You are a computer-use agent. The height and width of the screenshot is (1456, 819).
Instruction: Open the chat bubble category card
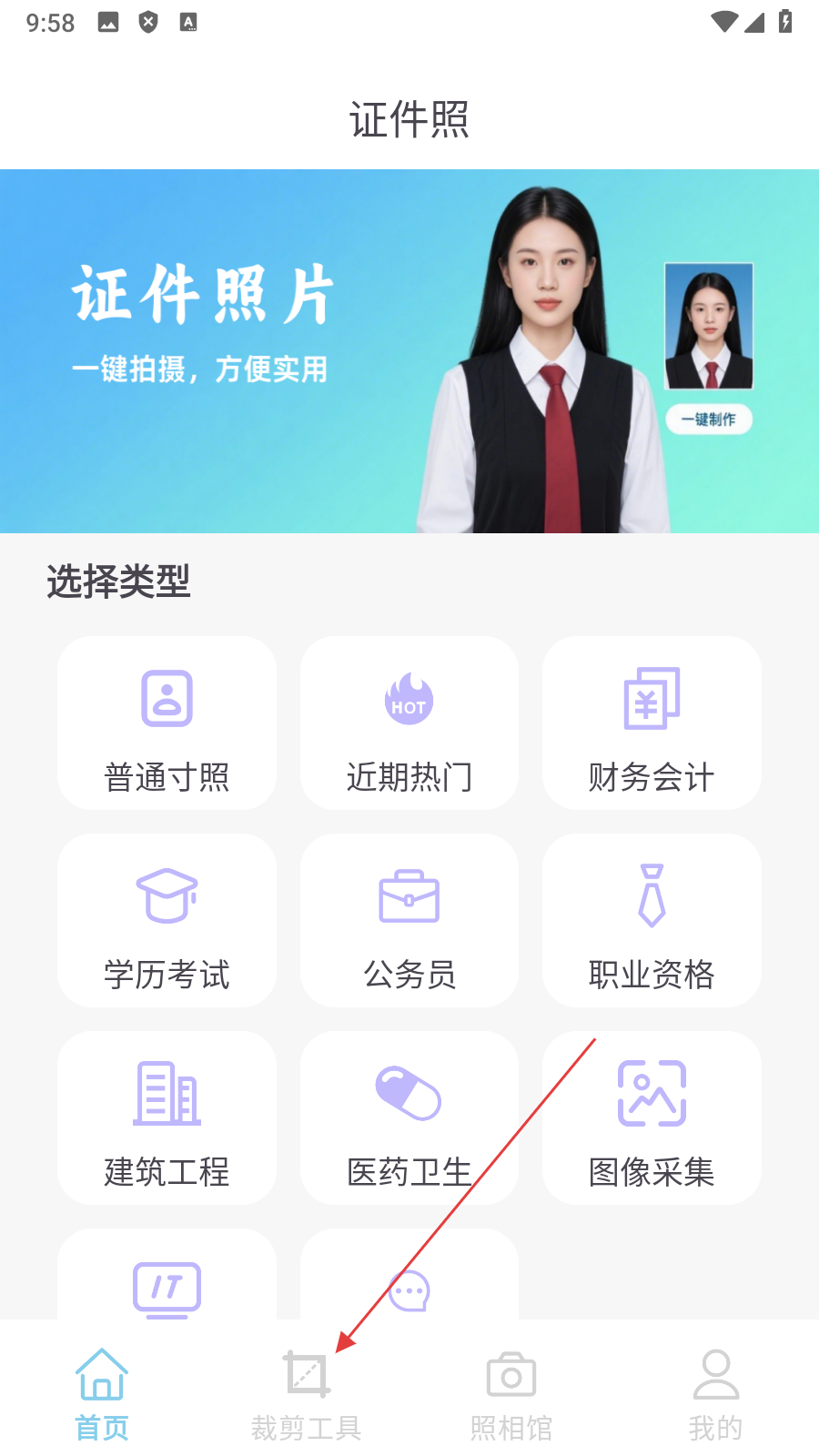click(409, 1283)
